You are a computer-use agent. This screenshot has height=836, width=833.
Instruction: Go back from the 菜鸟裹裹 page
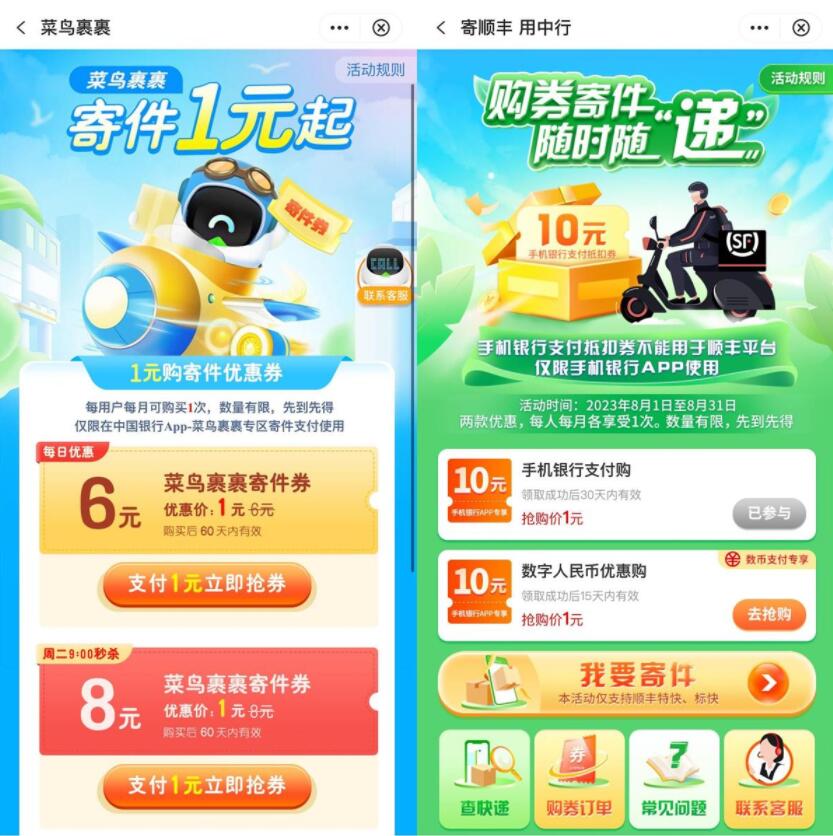pyautogui.click(x=21, y=28)
